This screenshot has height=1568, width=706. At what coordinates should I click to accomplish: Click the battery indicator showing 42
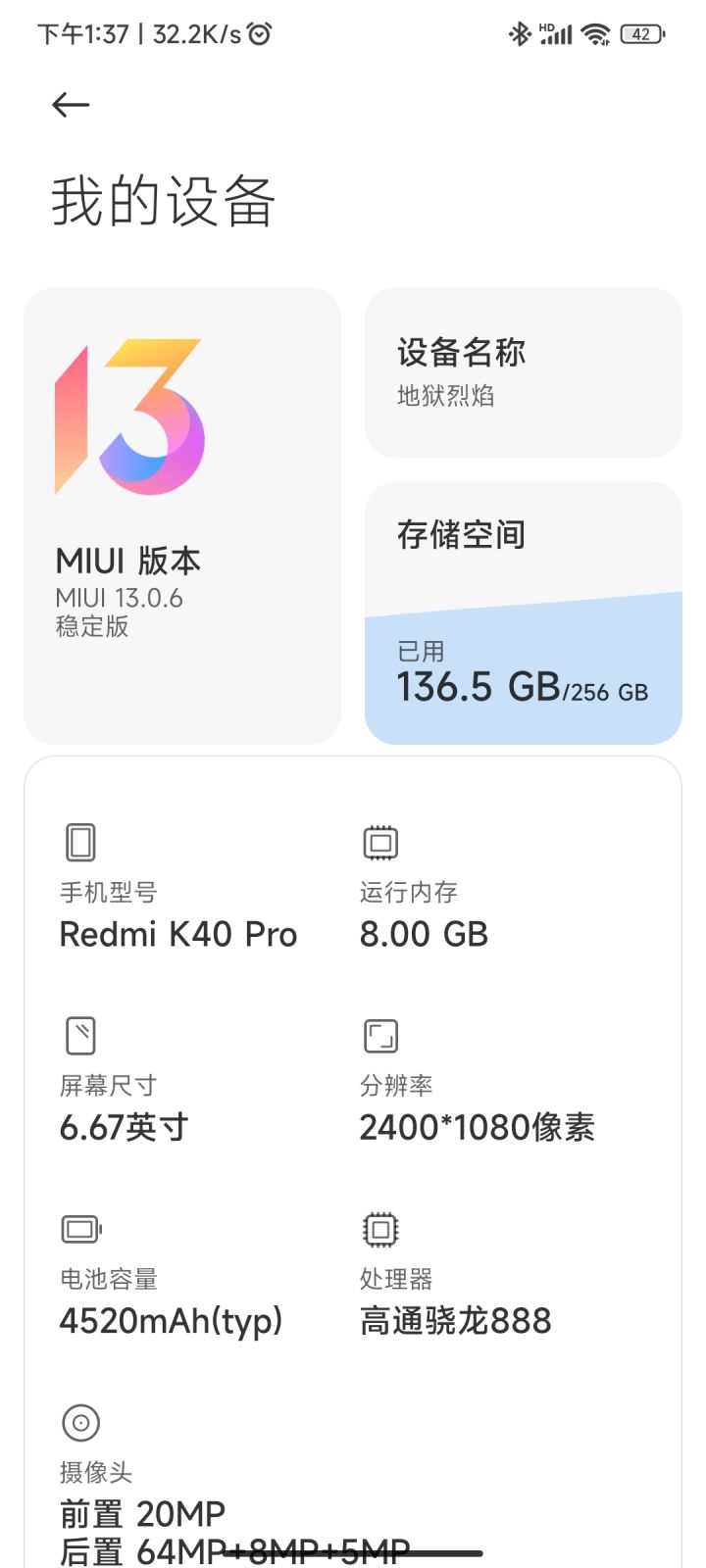(642, 32)
